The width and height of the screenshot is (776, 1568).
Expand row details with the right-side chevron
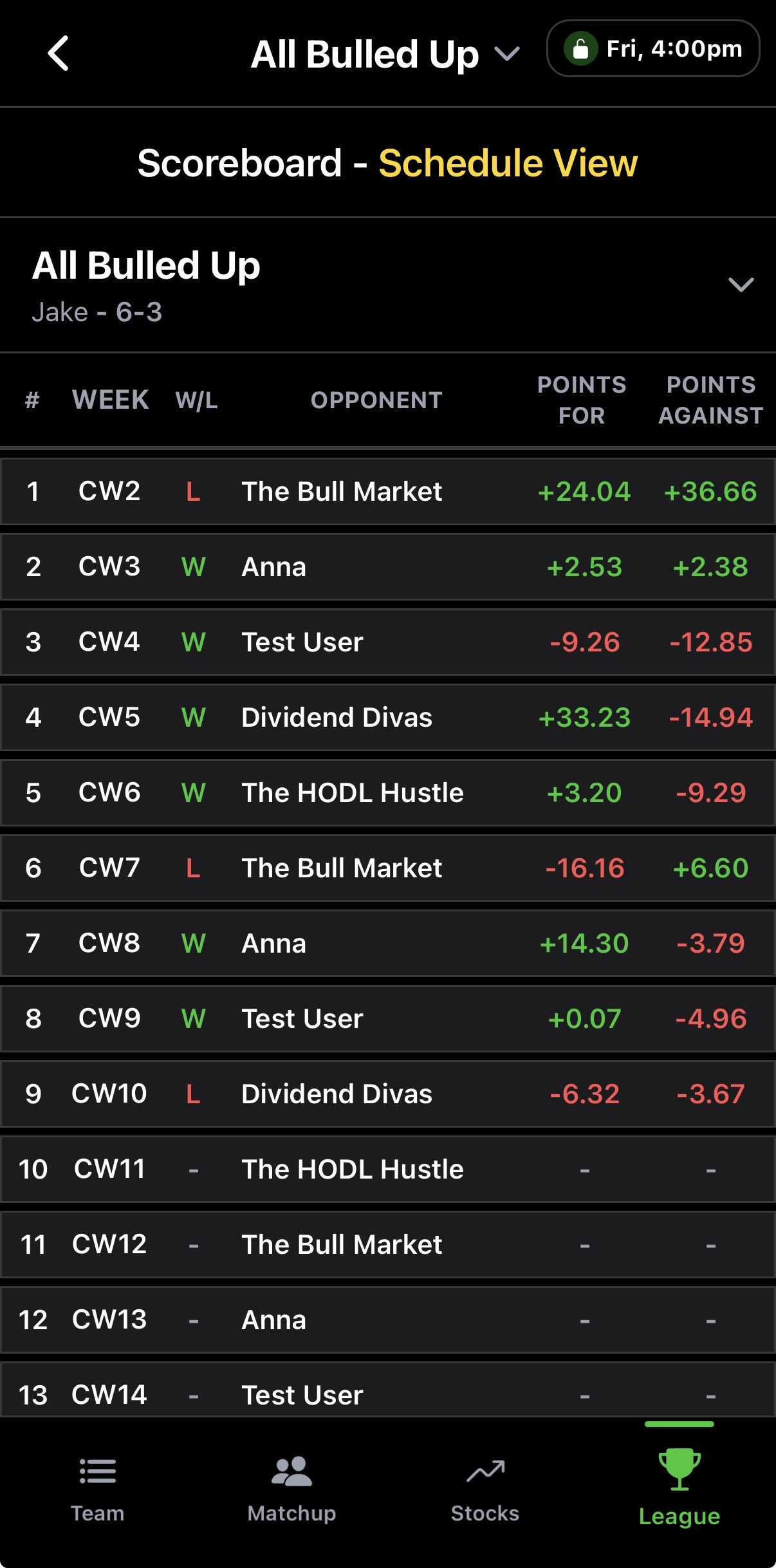tap(740, 283)
